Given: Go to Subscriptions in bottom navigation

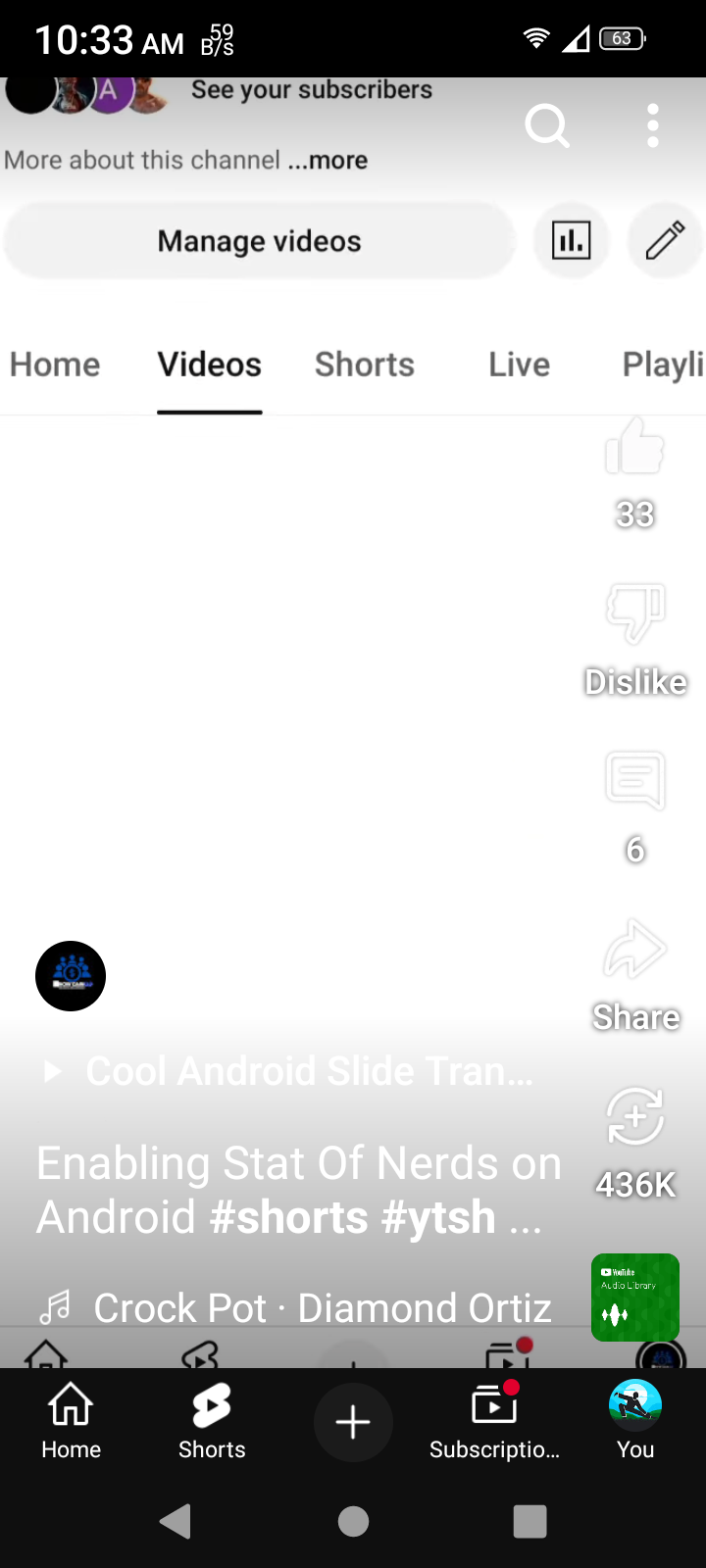Looking at the screenshot, I should tap(494, 1422).
